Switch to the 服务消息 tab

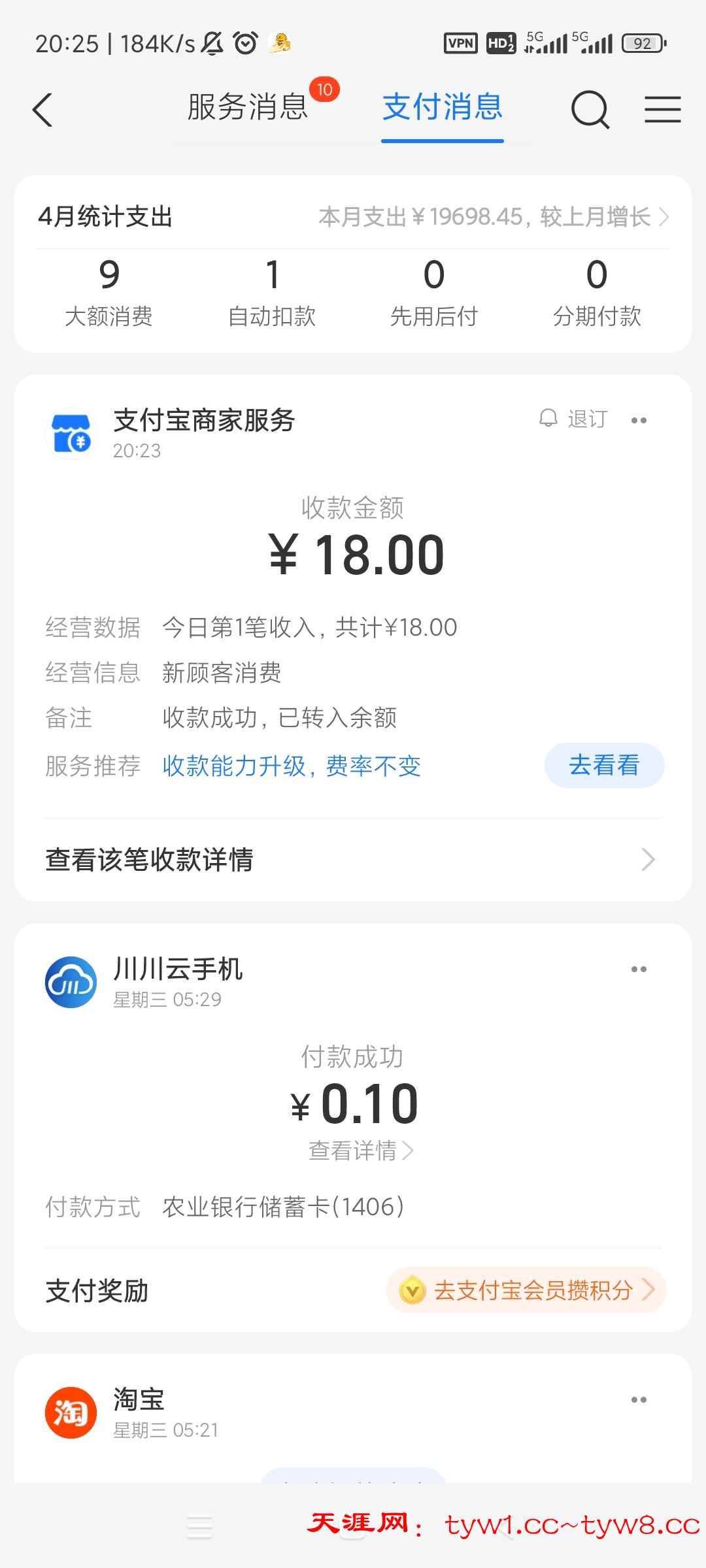(x=248, y=107)
